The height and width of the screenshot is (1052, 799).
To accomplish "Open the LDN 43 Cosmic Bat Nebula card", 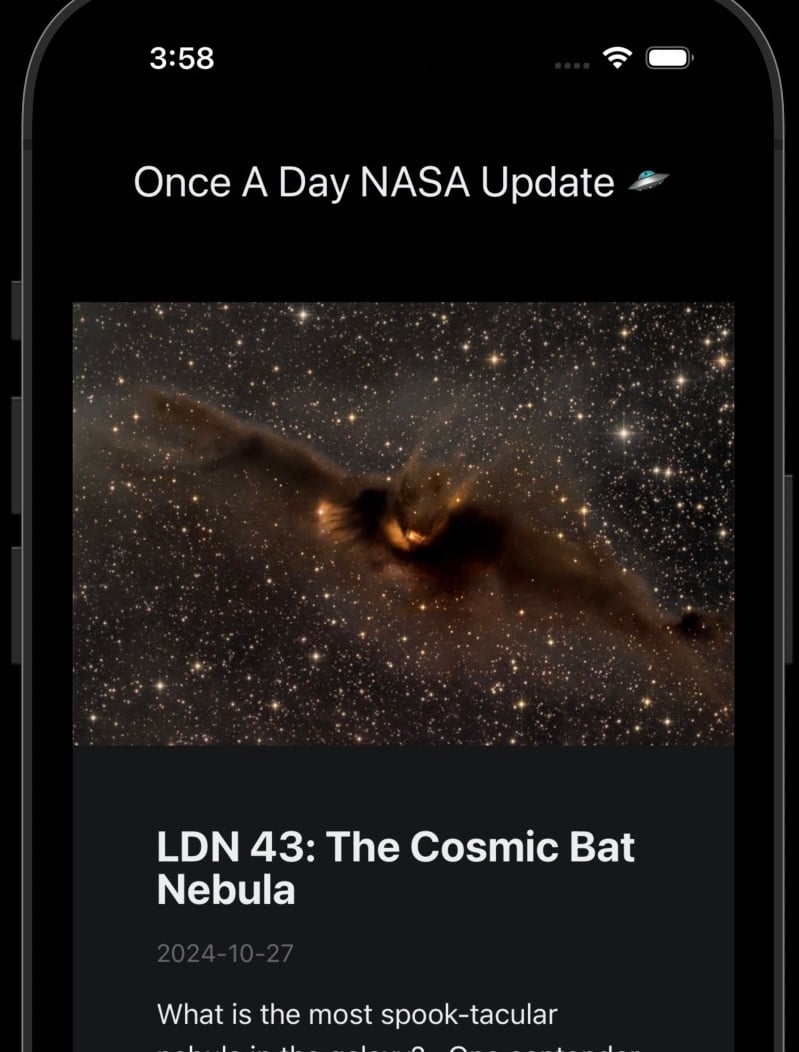I will point(396,866).
